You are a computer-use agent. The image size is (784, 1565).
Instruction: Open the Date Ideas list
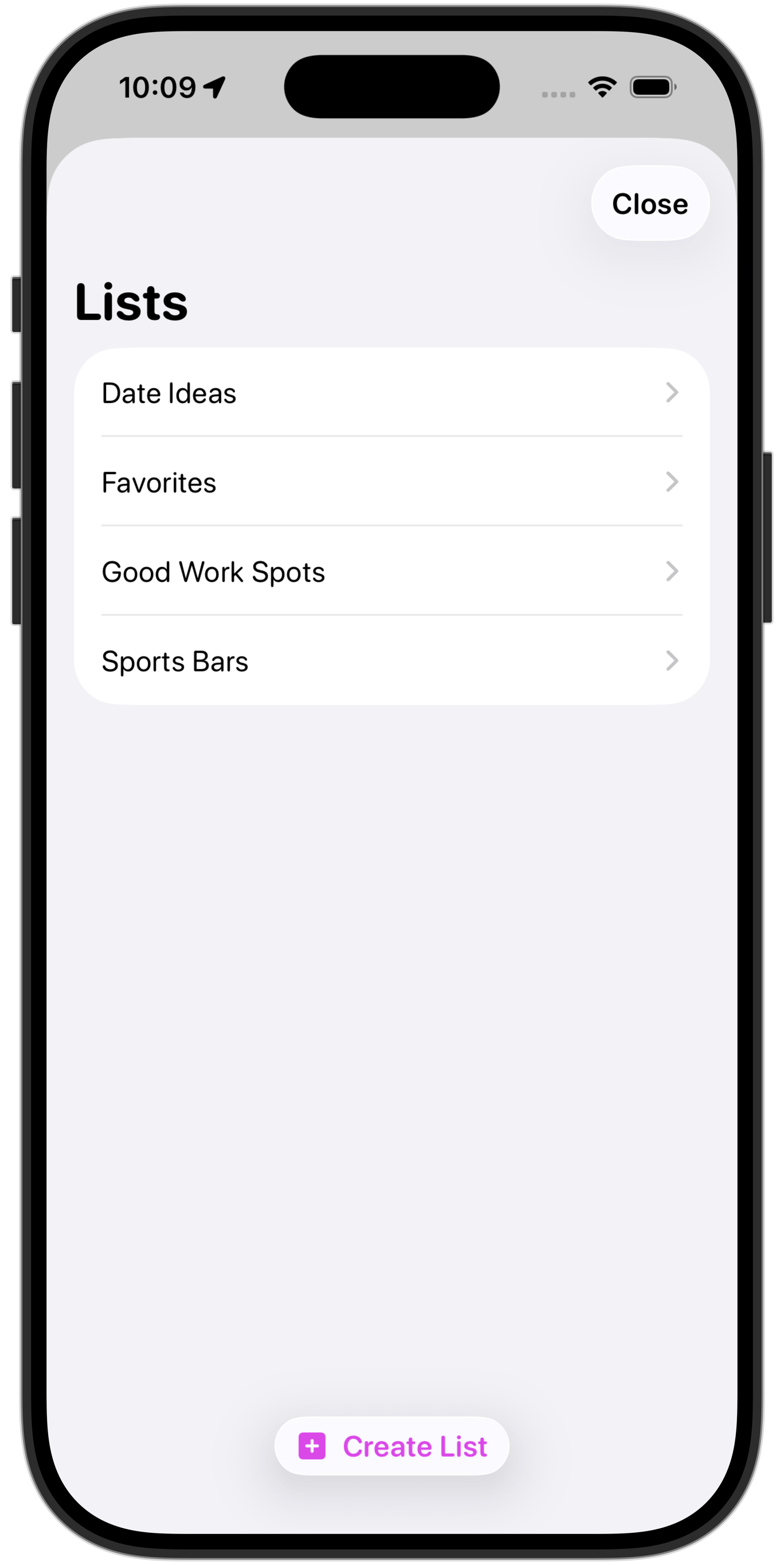point(391,393)
